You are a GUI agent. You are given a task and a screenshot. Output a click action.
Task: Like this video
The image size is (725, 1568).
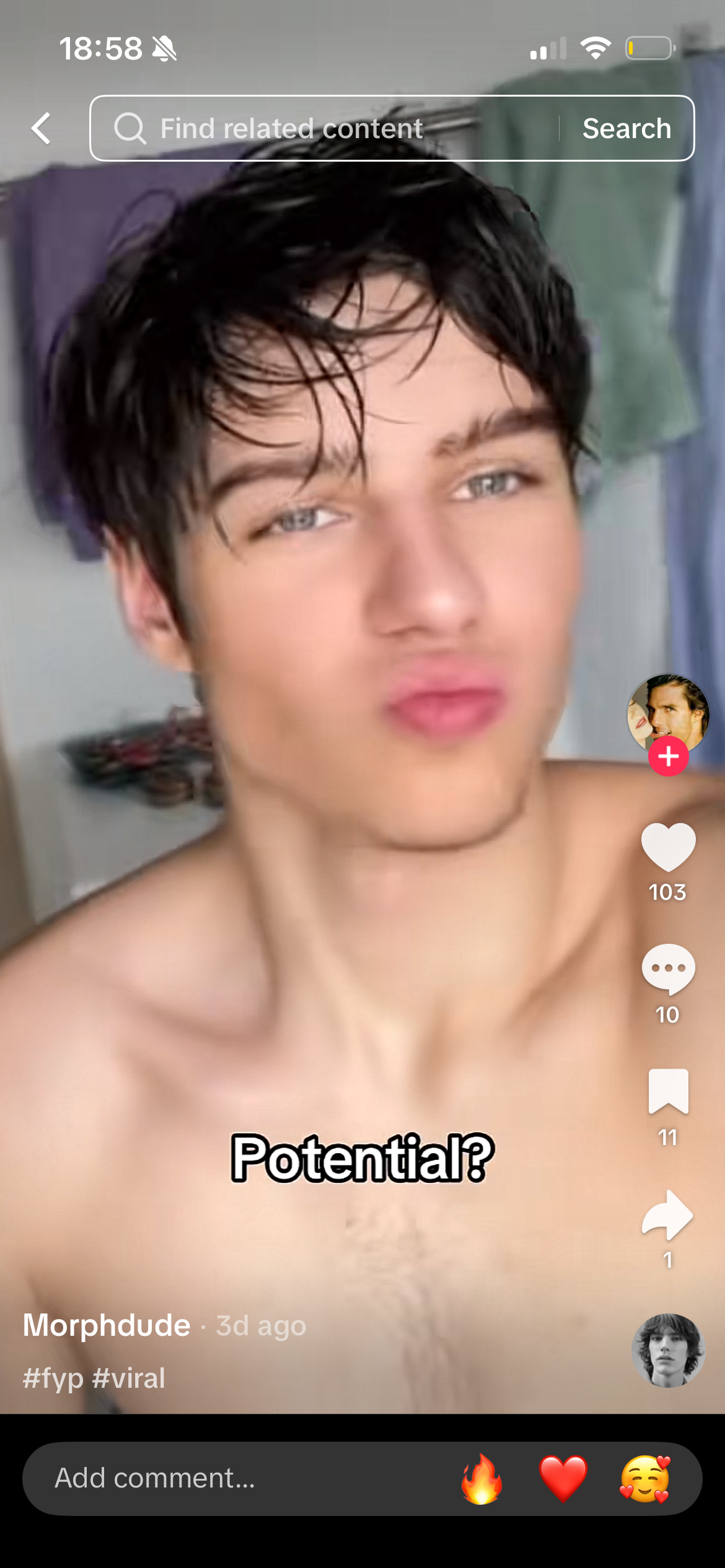(x=668, y=847)
